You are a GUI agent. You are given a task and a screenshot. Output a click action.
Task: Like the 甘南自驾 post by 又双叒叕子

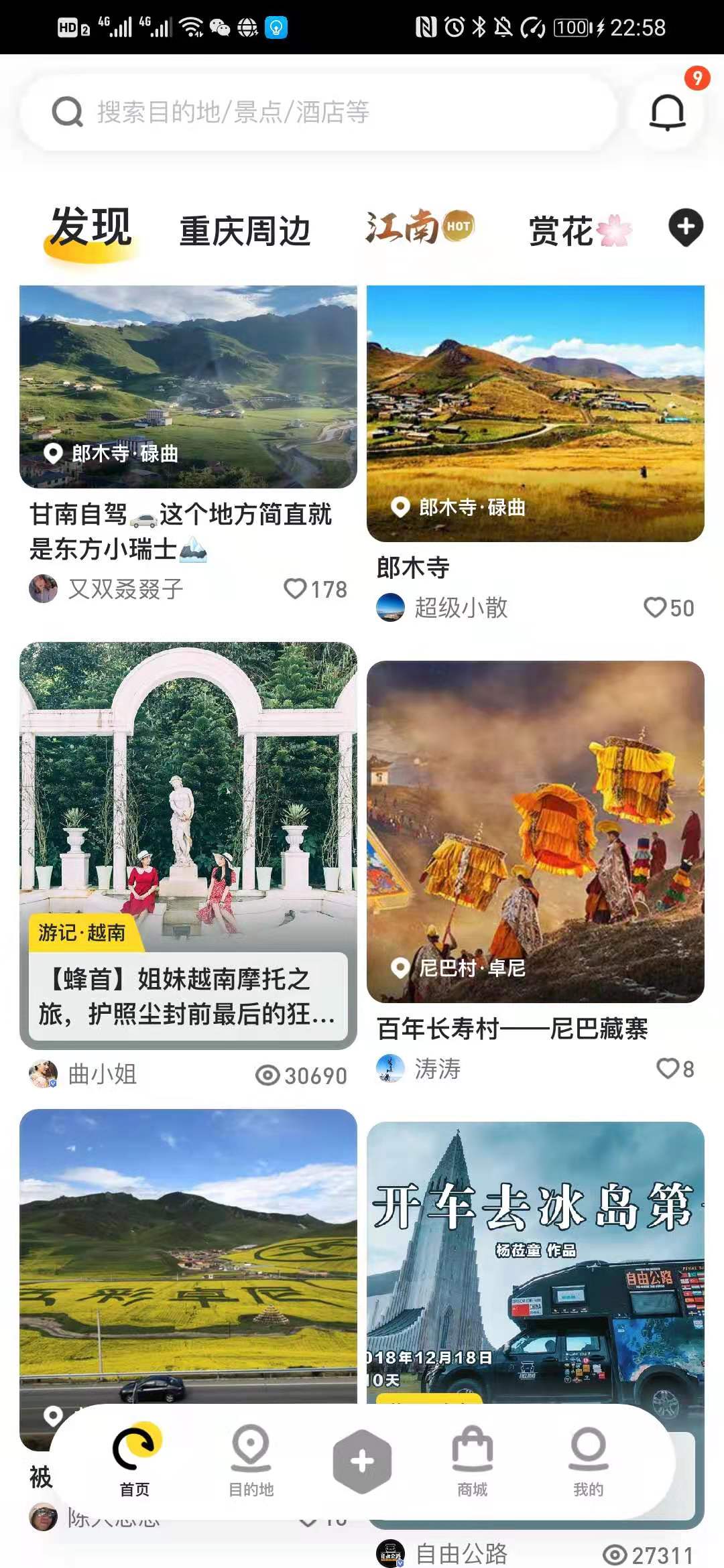tap(296, 589)
